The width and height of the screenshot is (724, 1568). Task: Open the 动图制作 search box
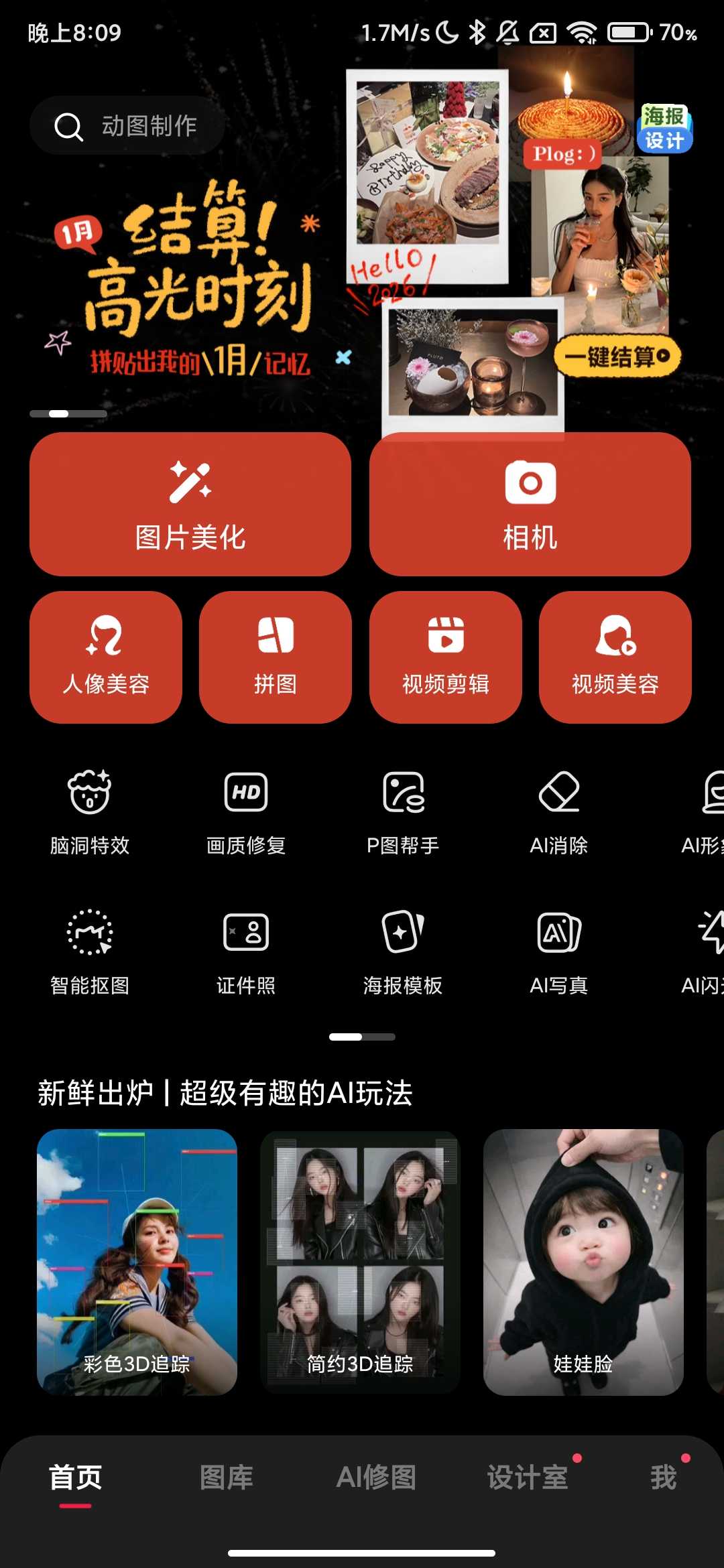(127, 126)
